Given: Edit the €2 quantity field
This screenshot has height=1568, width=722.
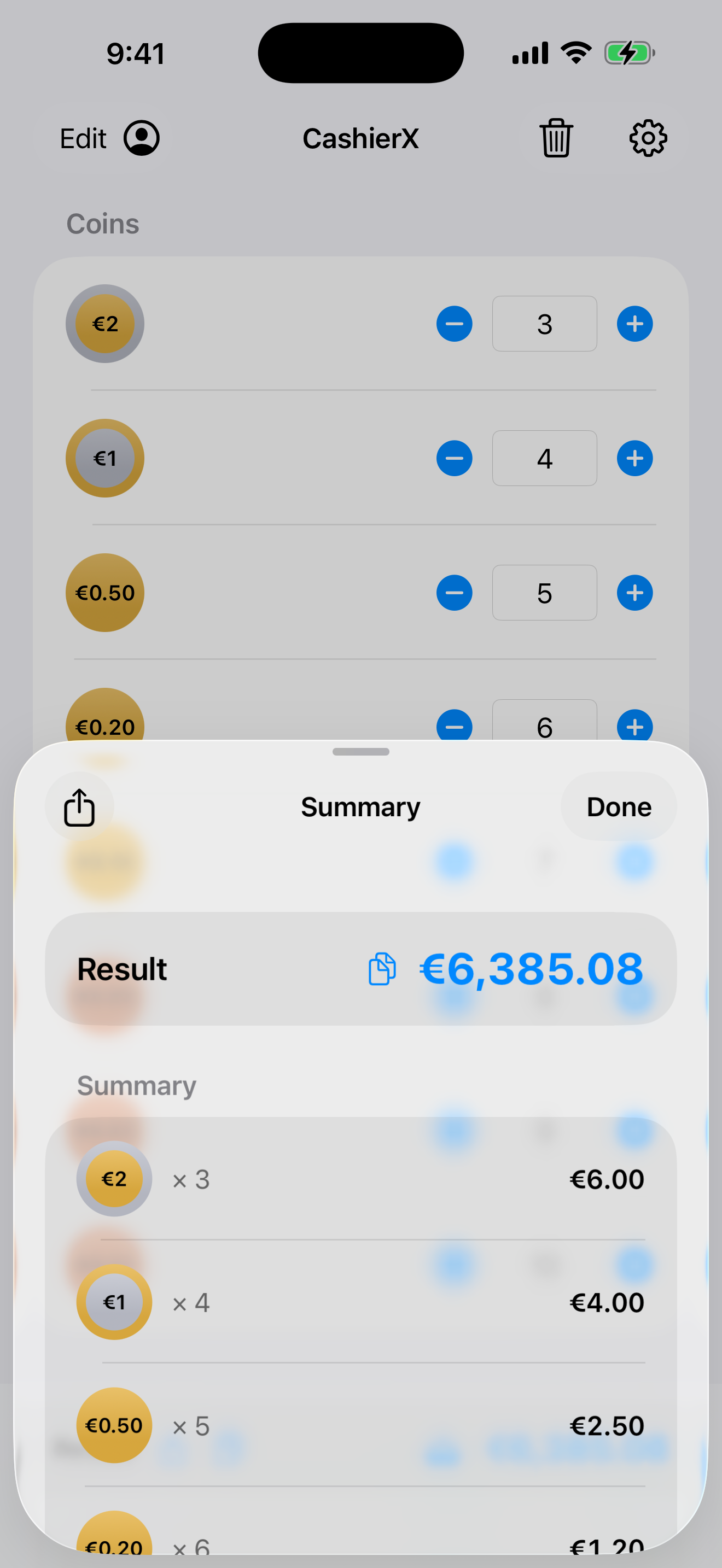Looking at the screenshot, I should 544,324.
